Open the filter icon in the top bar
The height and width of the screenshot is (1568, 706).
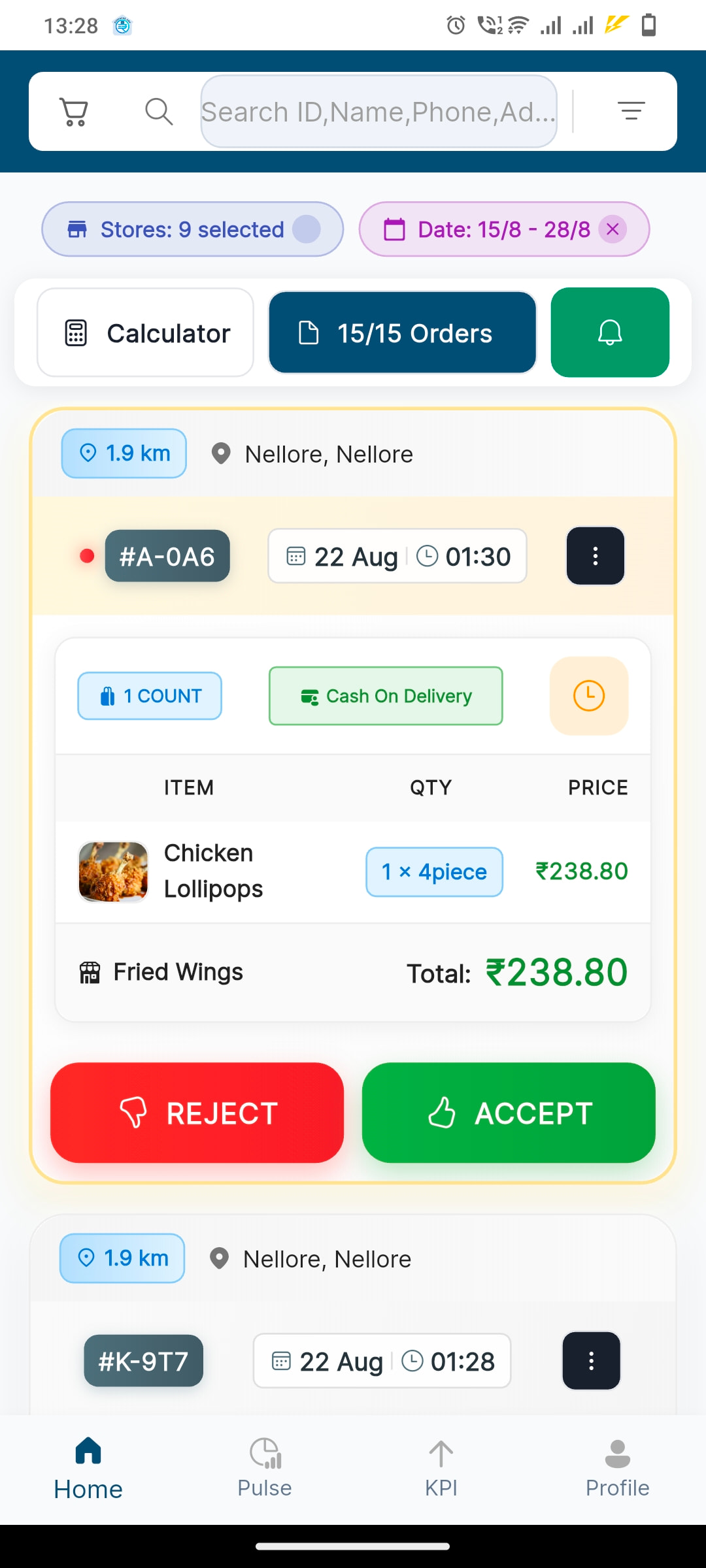point(631,111)
